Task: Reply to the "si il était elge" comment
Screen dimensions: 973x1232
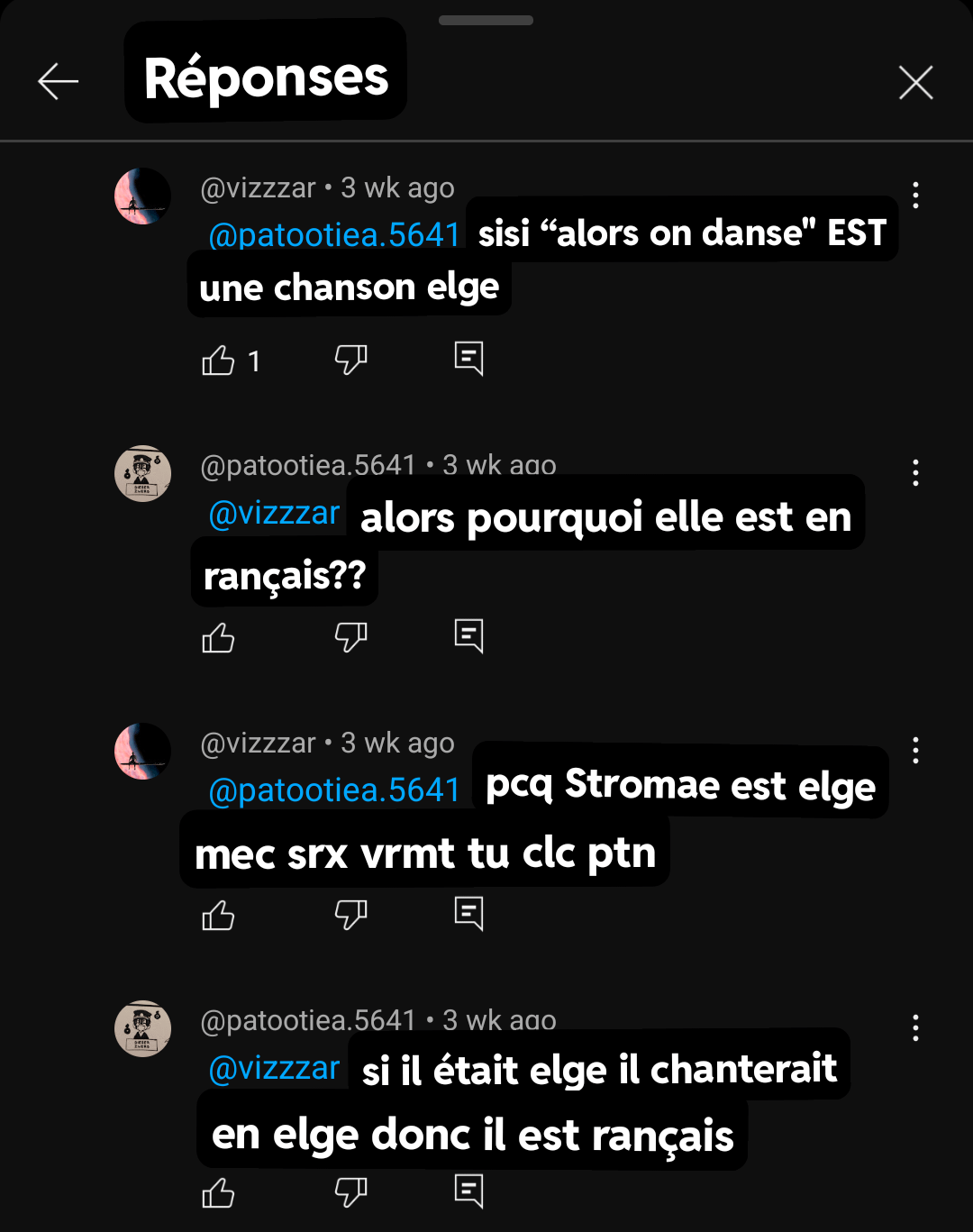Action: click(x=468, y=1191)
